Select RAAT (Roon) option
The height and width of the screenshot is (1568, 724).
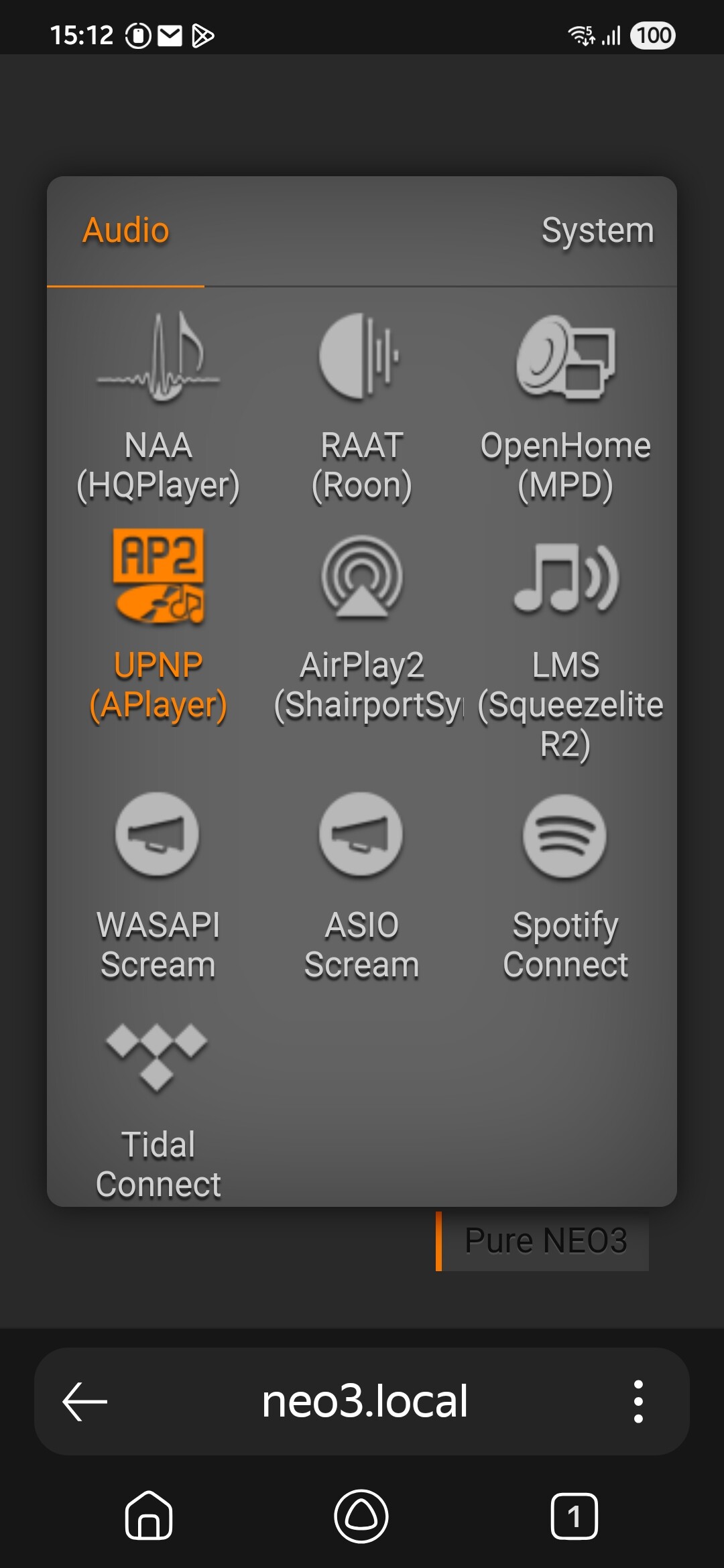coord(362,408)
